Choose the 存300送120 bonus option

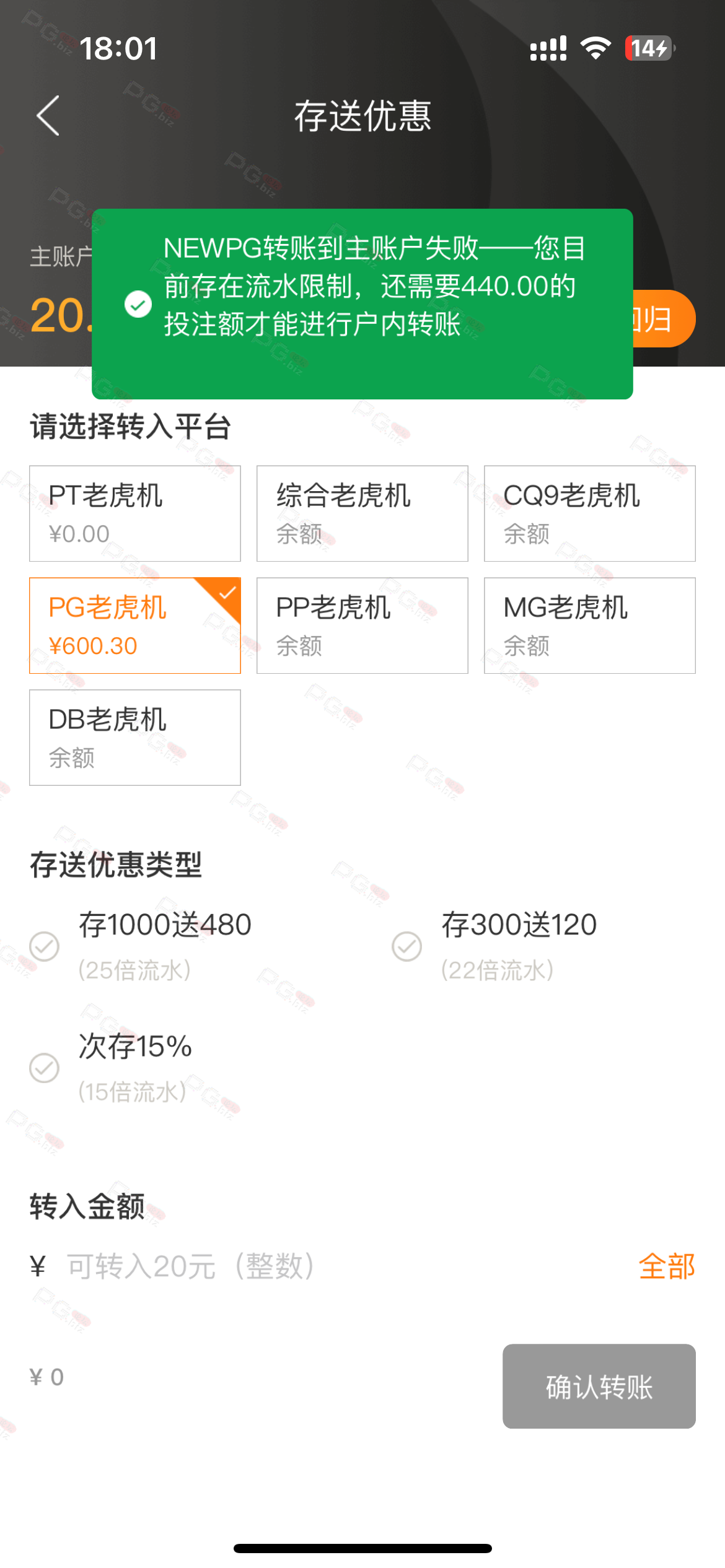[494, 946]
